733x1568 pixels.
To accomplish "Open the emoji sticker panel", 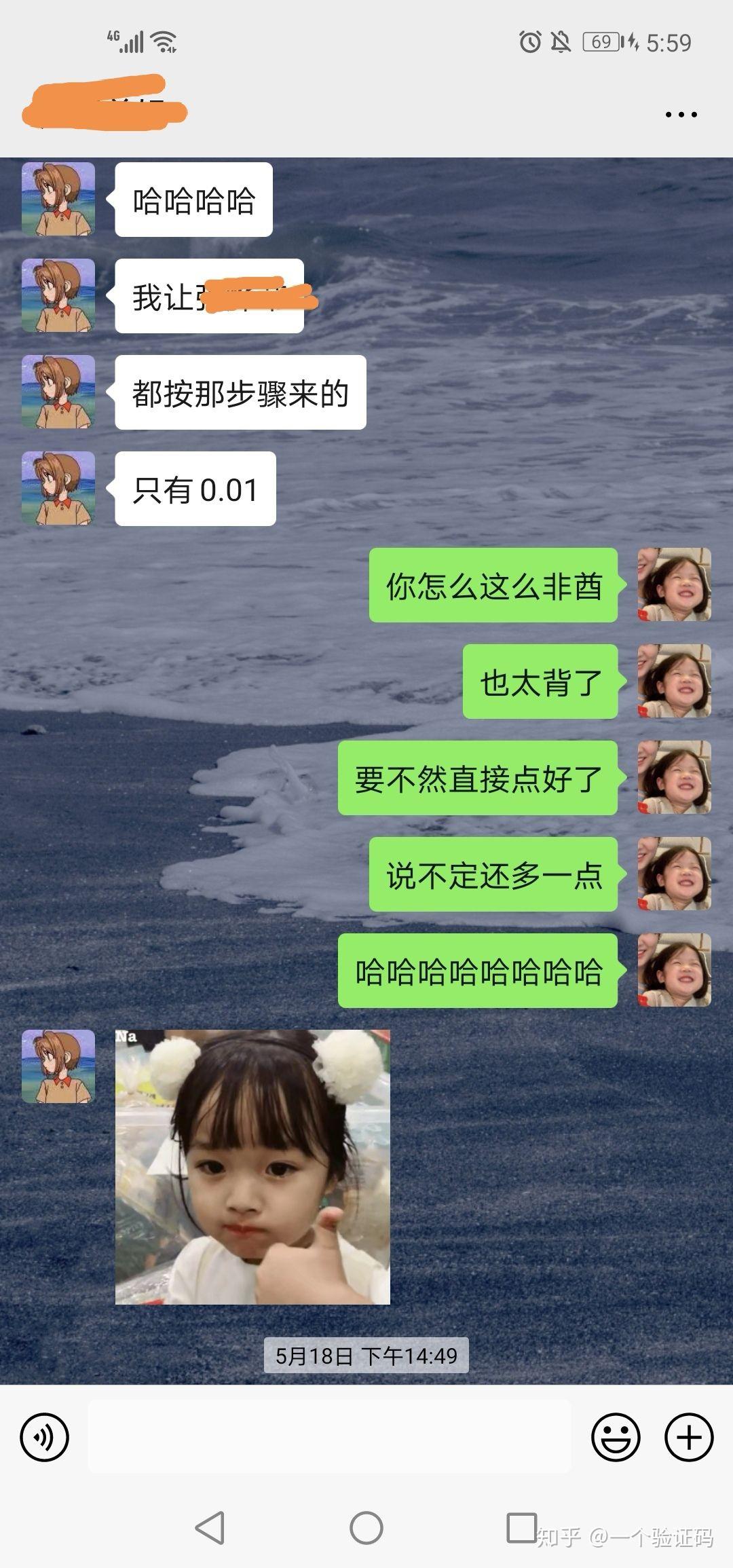I will point(616,1436).
